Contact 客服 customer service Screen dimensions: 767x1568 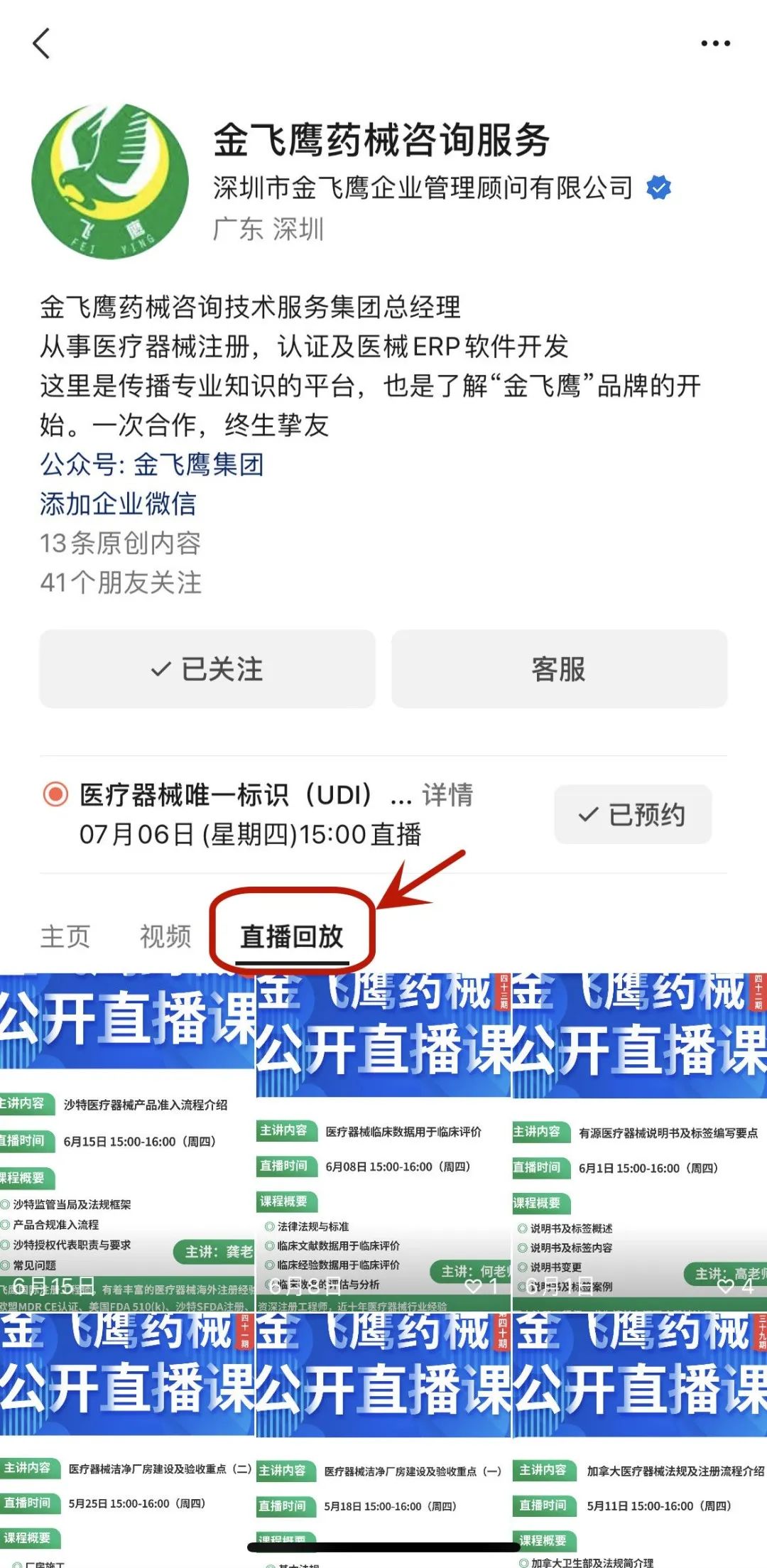click(x=559, y=669)
